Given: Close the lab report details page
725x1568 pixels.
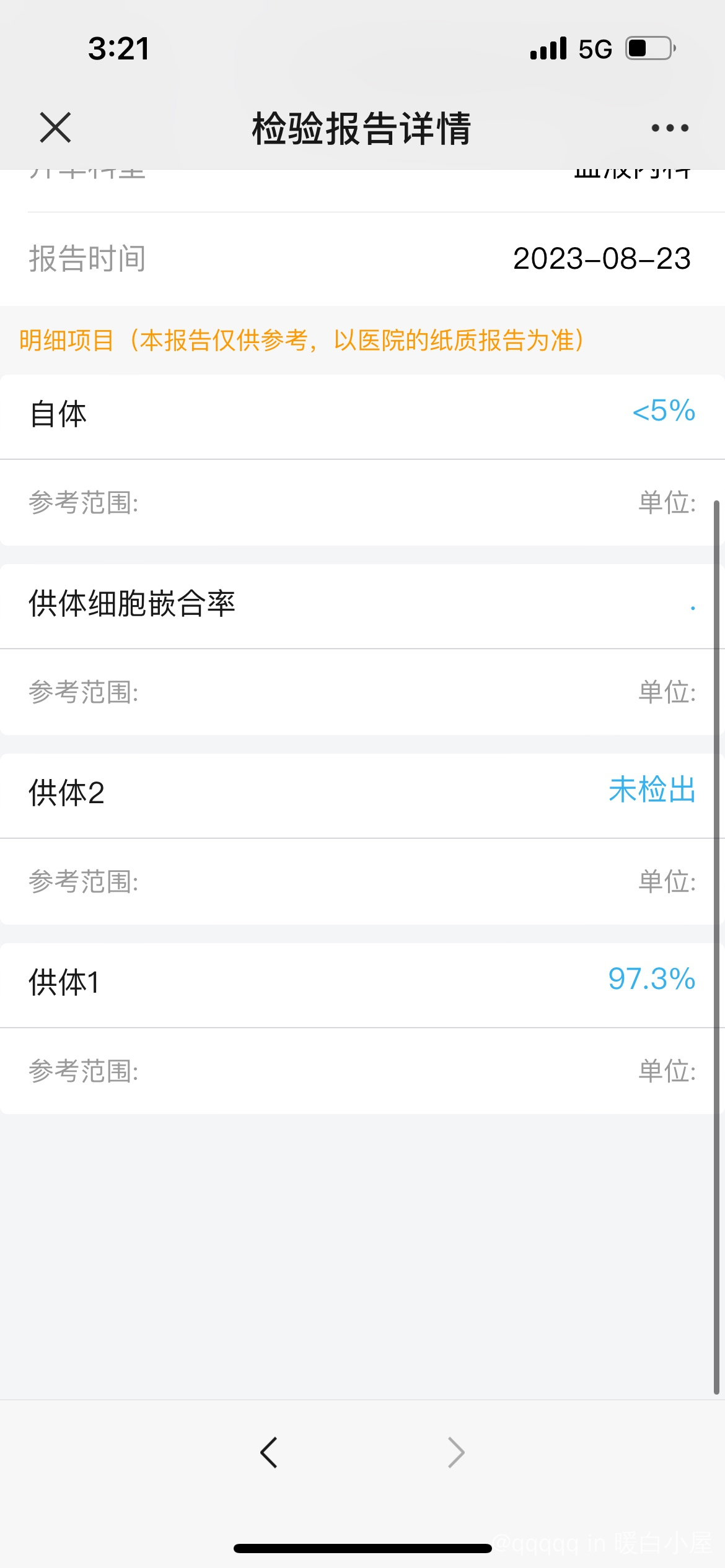Looking at the screenshot, I should pyautogui.click(x=55, y=128).
